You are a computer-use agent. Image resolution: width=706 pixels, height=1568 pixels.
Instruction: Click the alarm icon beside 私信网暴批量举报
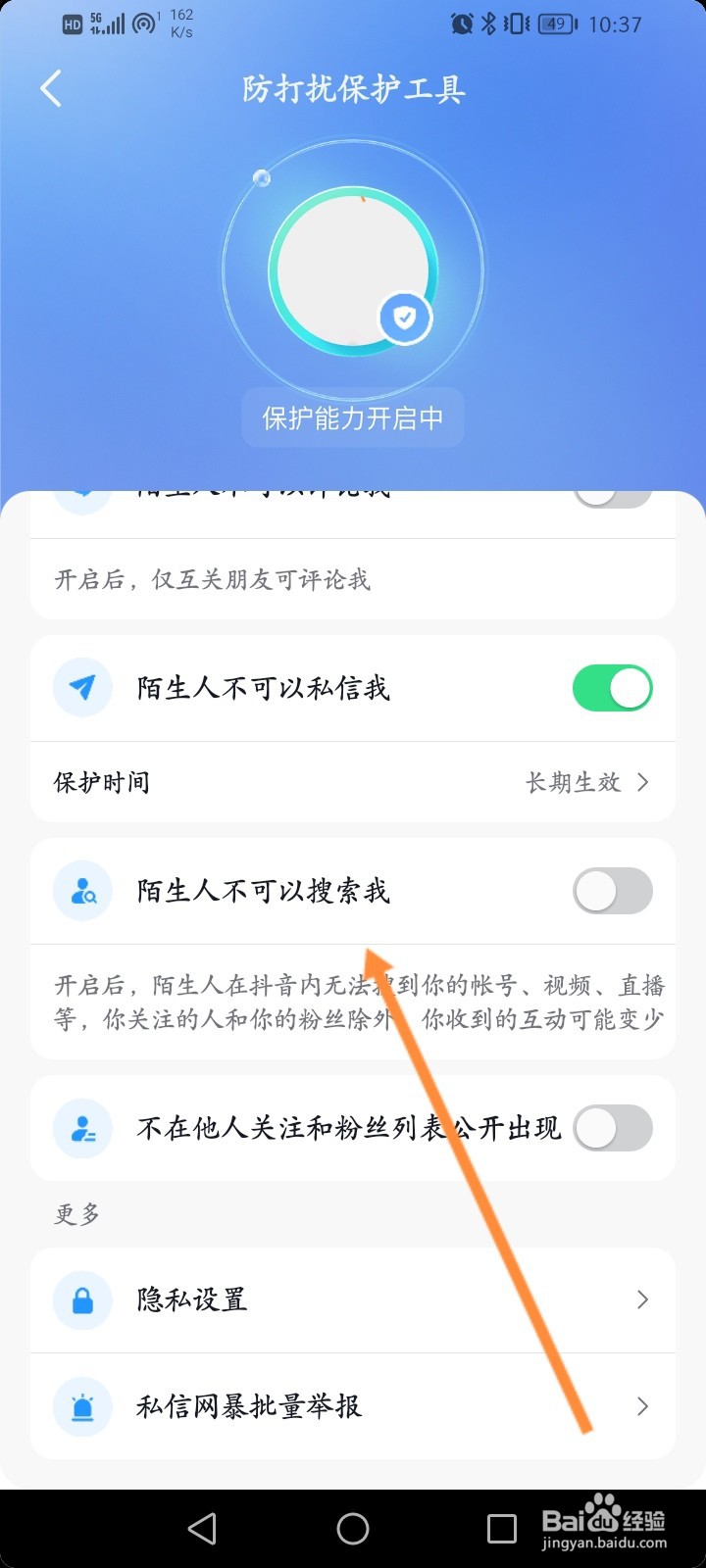[83, 1406]
